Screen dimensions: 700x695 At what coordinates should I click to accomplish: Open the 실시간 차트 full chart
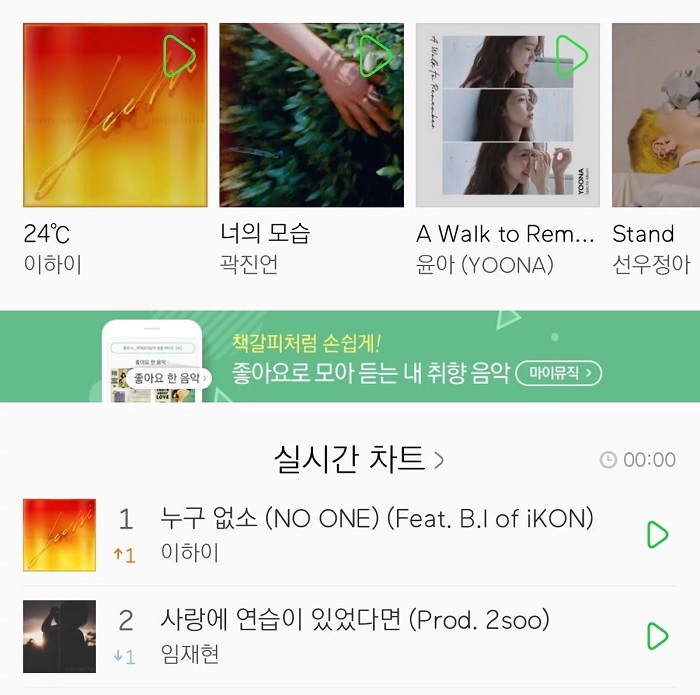[358, 459]
